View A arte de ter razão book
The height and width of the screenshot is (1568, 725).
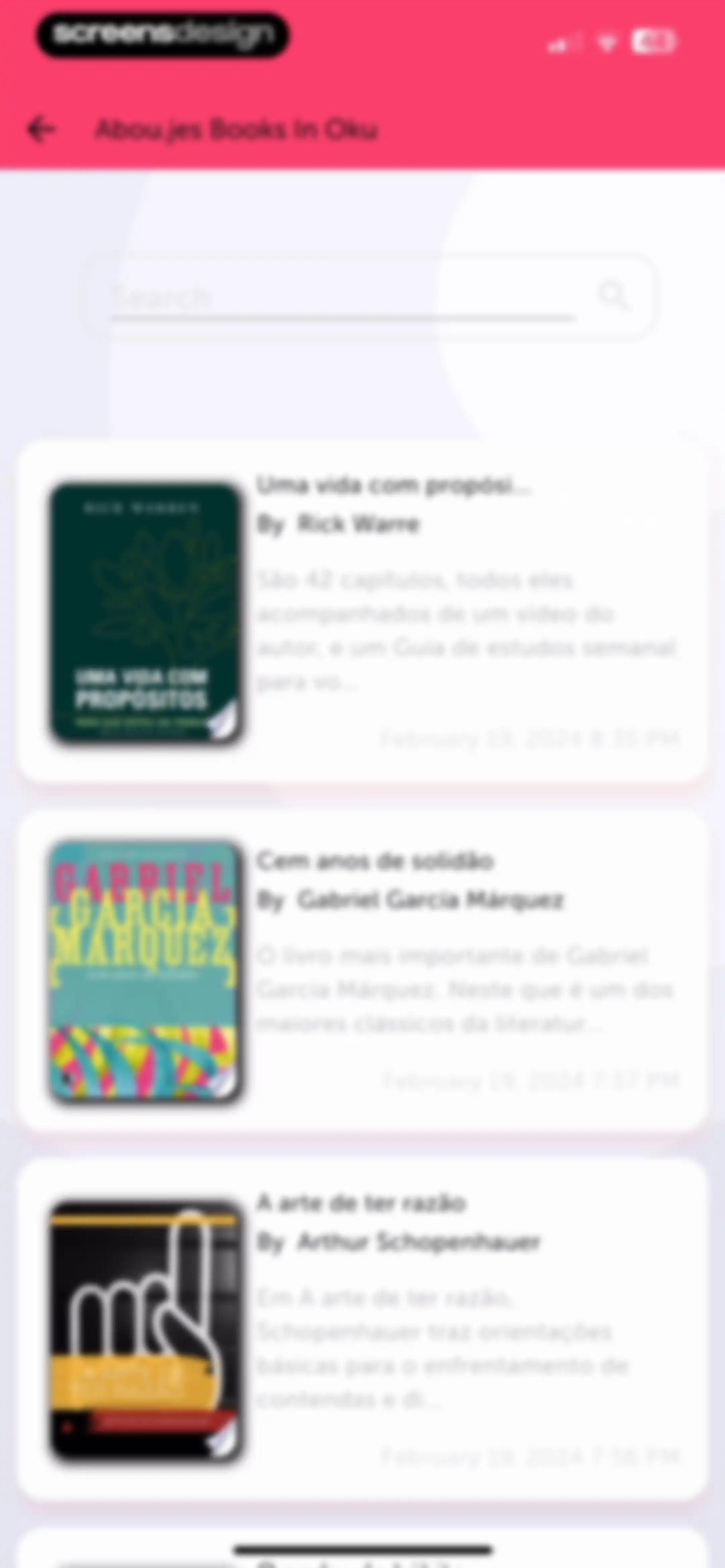[x=362, y=1330]
